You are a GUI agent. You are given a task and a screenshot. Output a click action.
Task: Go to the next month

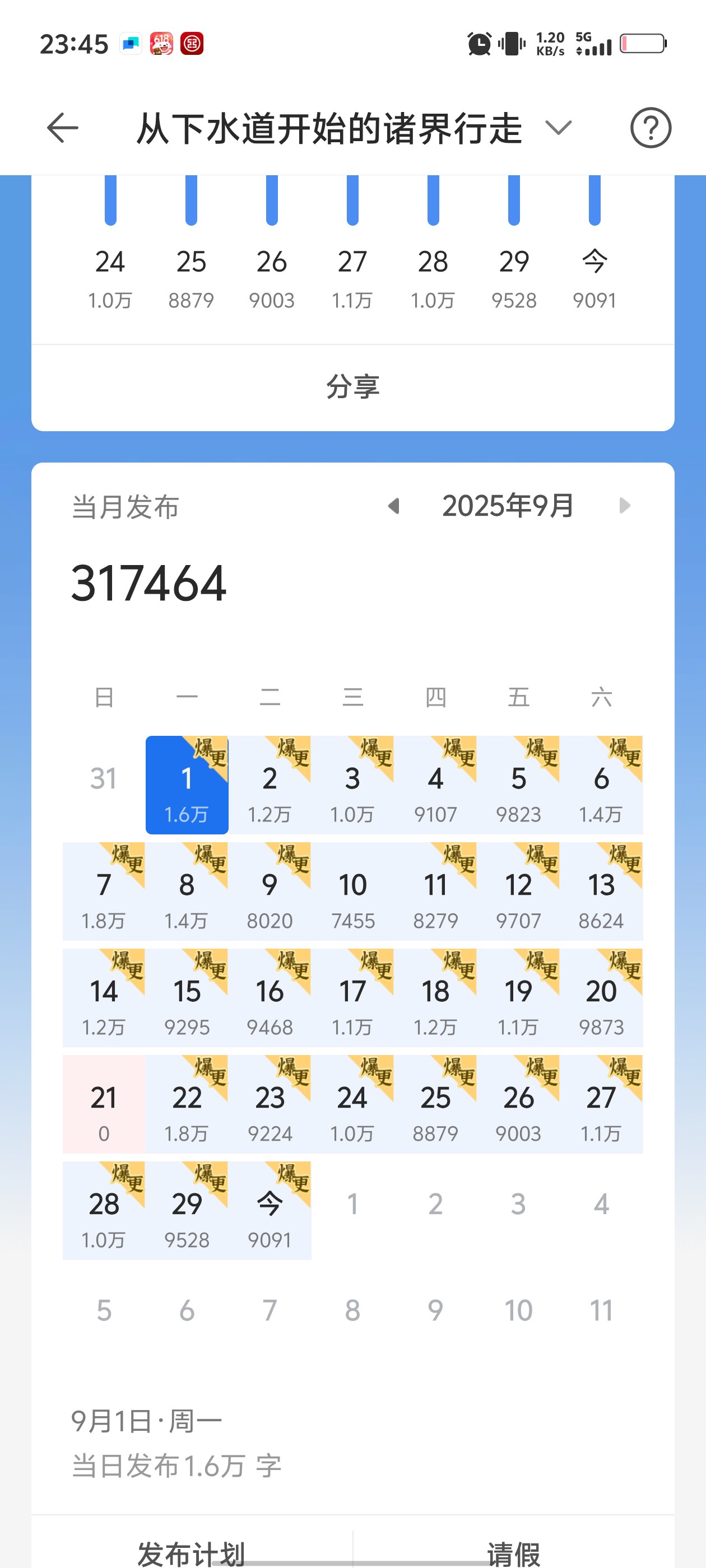click(x=624, y=506)
